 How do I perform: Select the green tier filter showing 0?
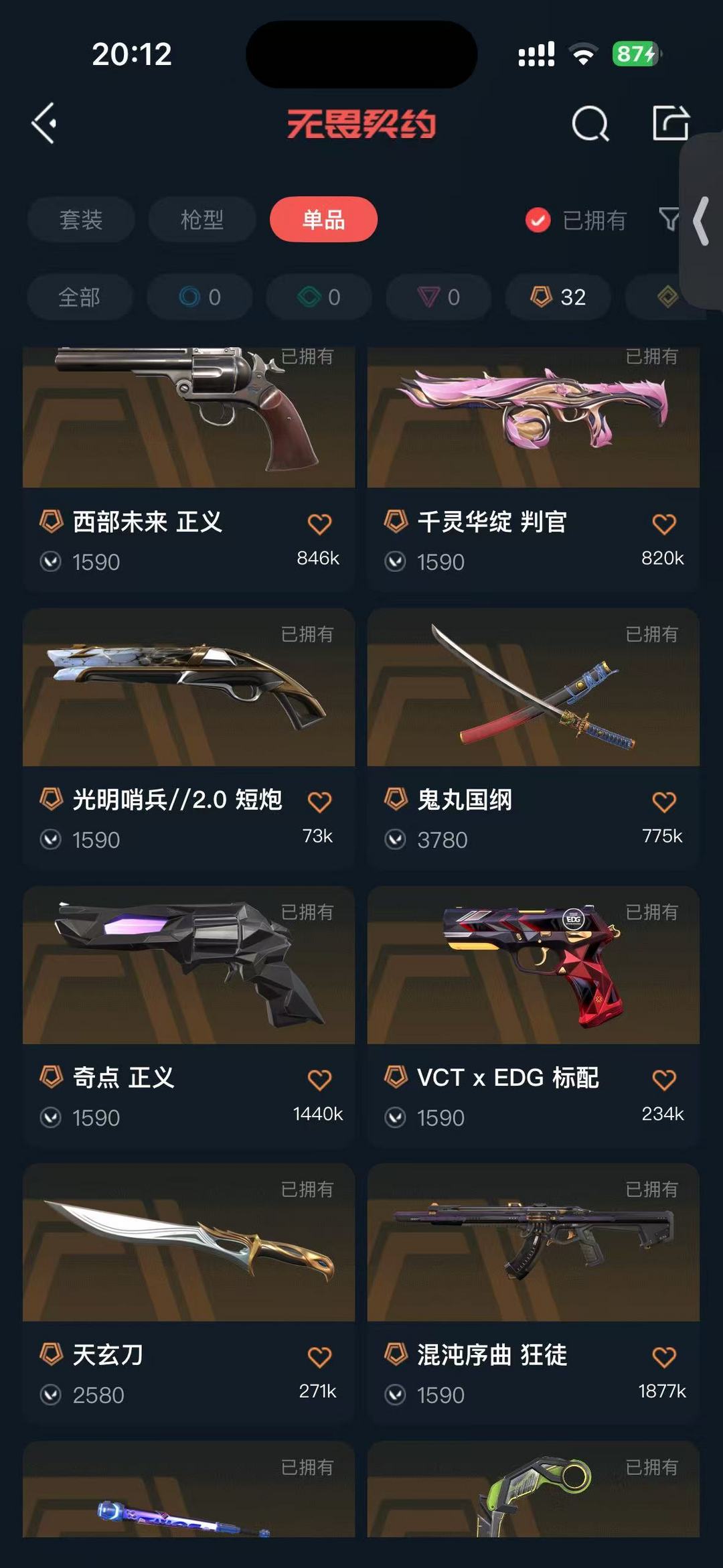coord(318,297)
